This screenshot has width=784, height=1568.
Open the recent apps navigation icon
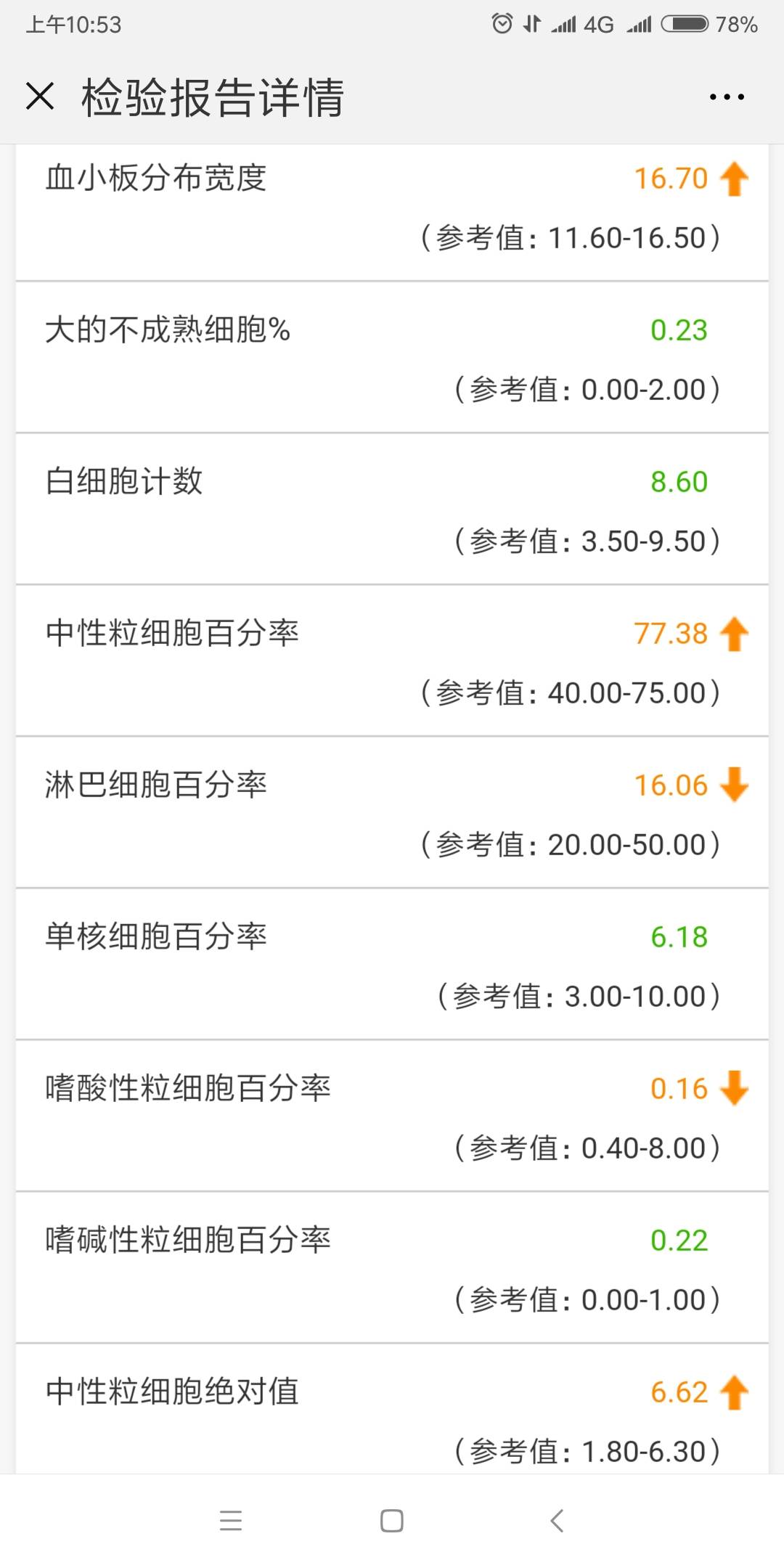pyautogui.click(x=231, y=1522)
